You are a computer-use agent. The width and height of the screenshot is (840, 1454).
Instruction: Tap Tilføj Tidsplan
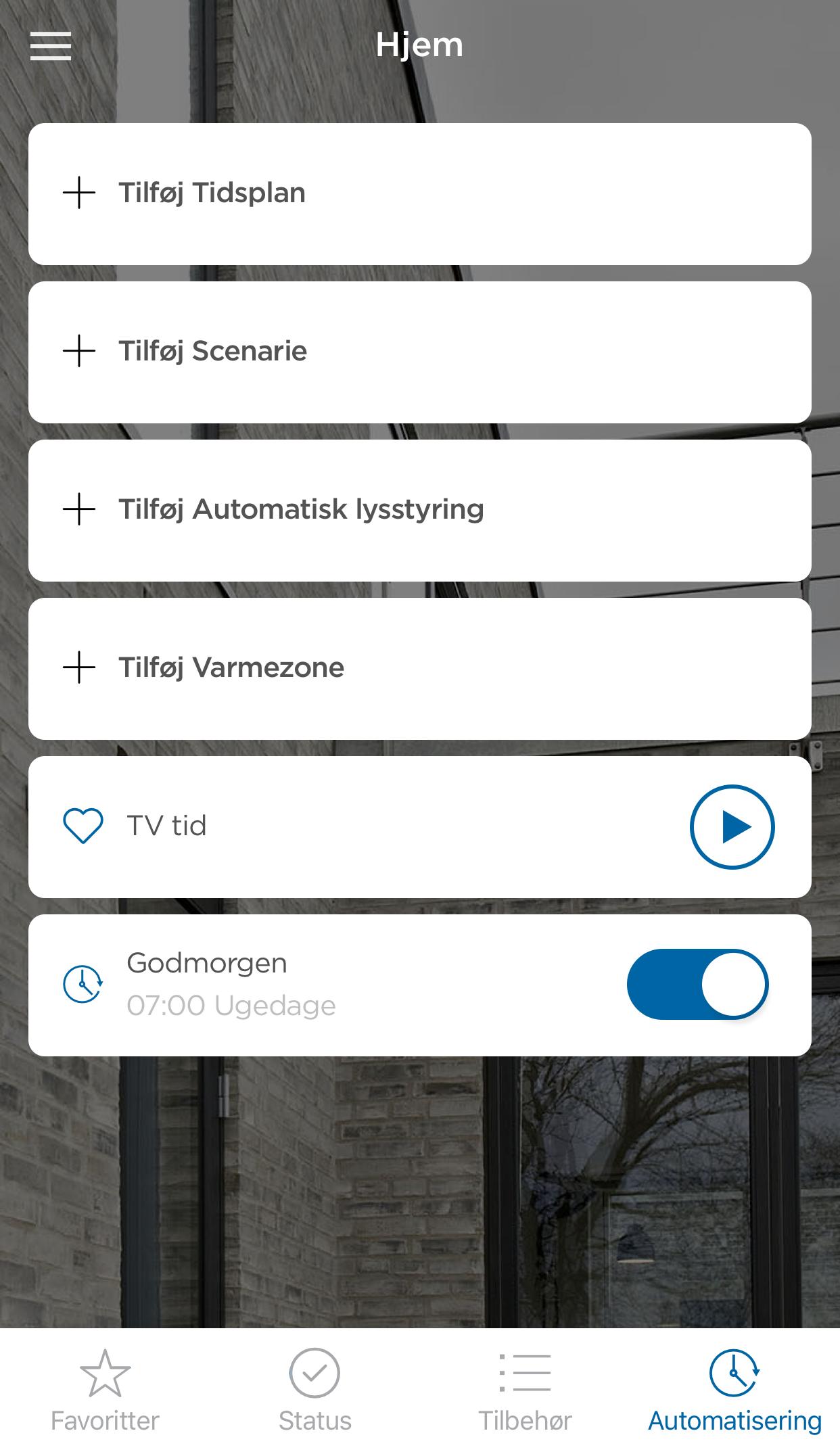tap(419, 193)
